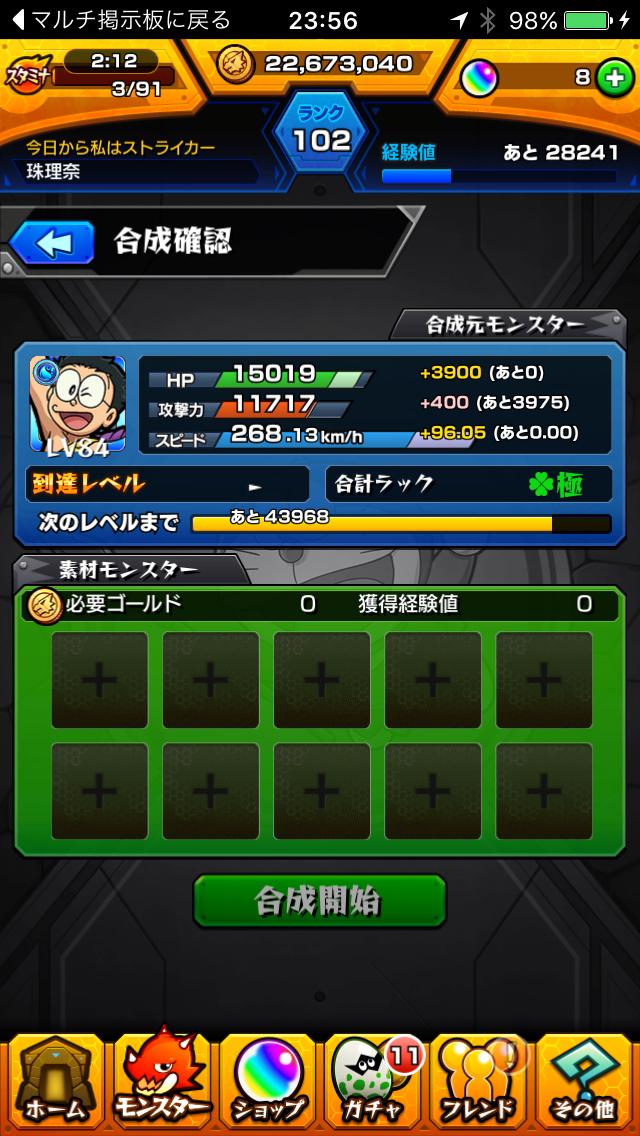Return to マルチ掲示板 via the status bar link

pos(120,20)
